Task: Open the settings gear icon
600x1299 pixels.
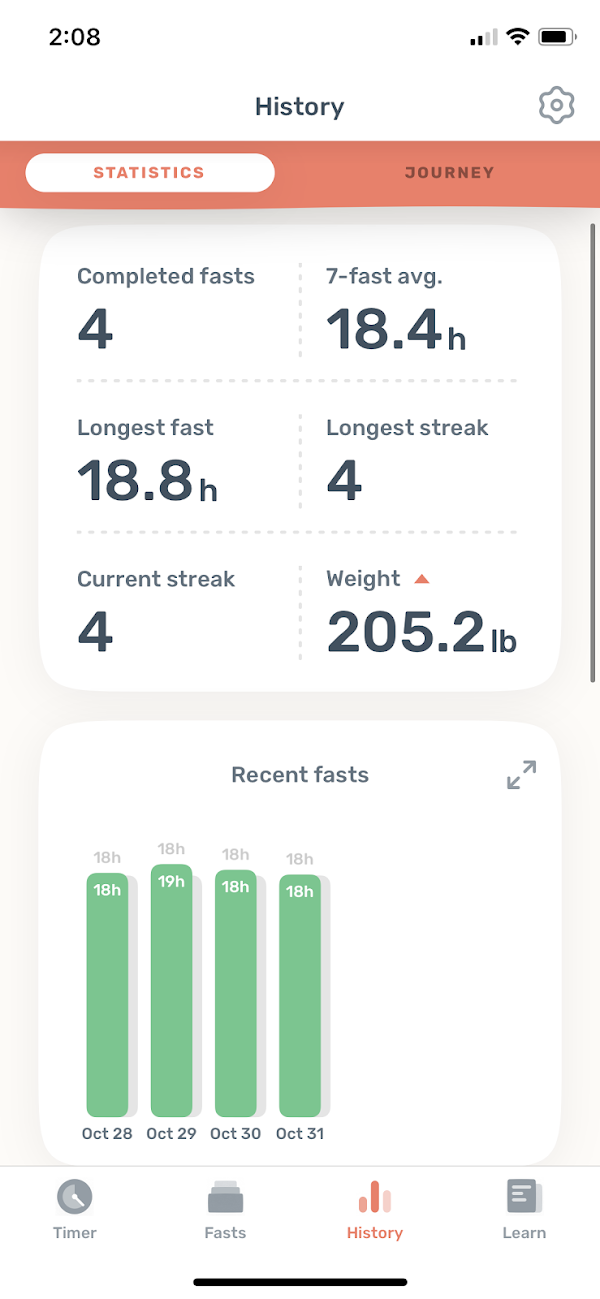Action: [556, 106]
